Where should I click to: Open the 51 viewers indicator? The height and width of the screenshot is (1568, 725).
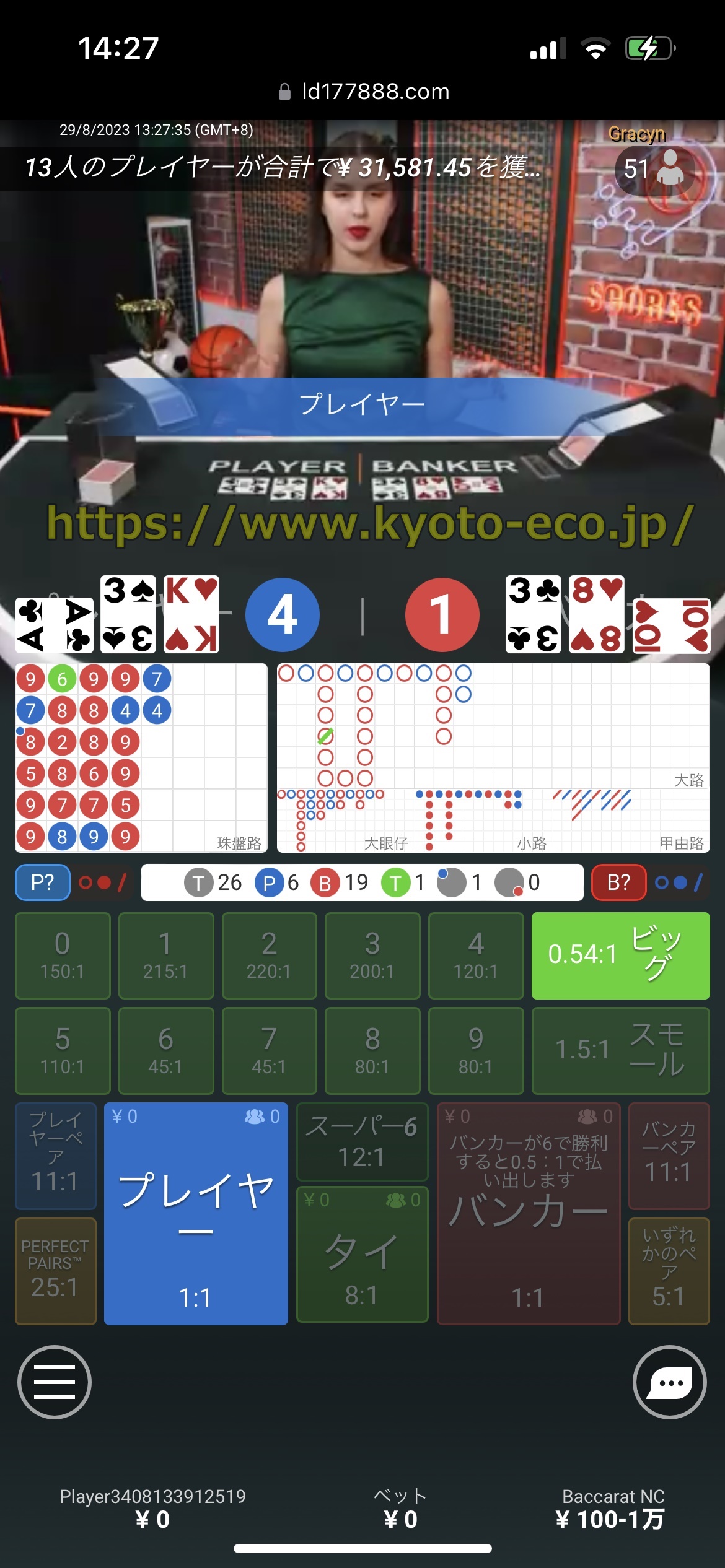(x=654, y=168)
